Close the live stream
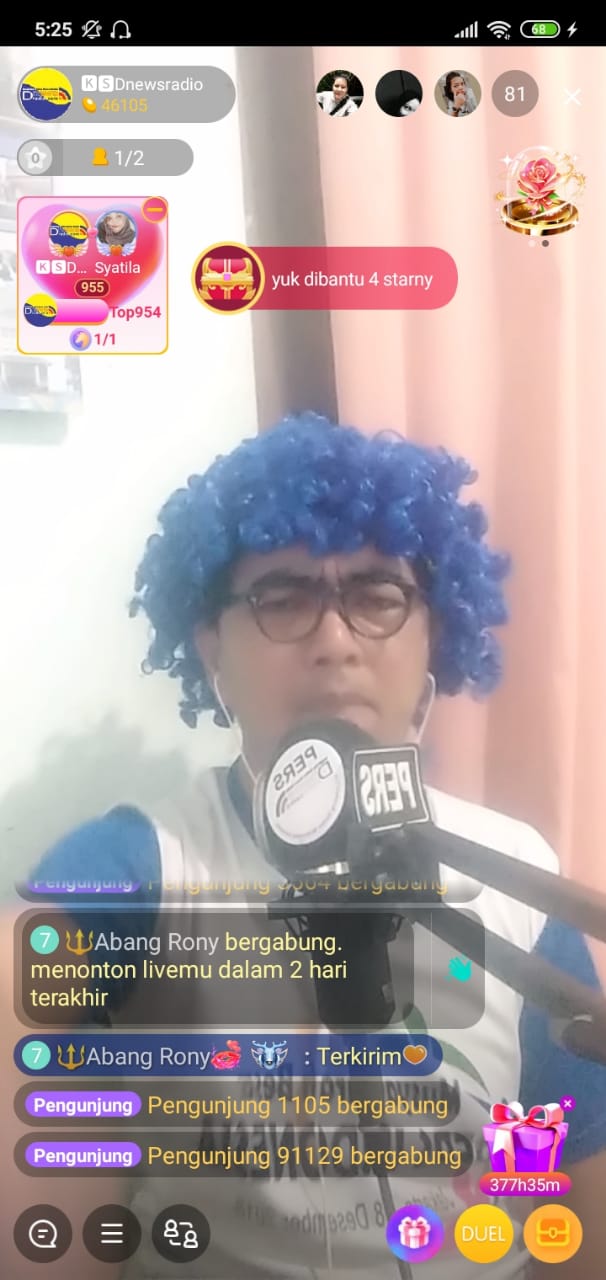The image size is (606, 1280). click(x=573, y=97)
